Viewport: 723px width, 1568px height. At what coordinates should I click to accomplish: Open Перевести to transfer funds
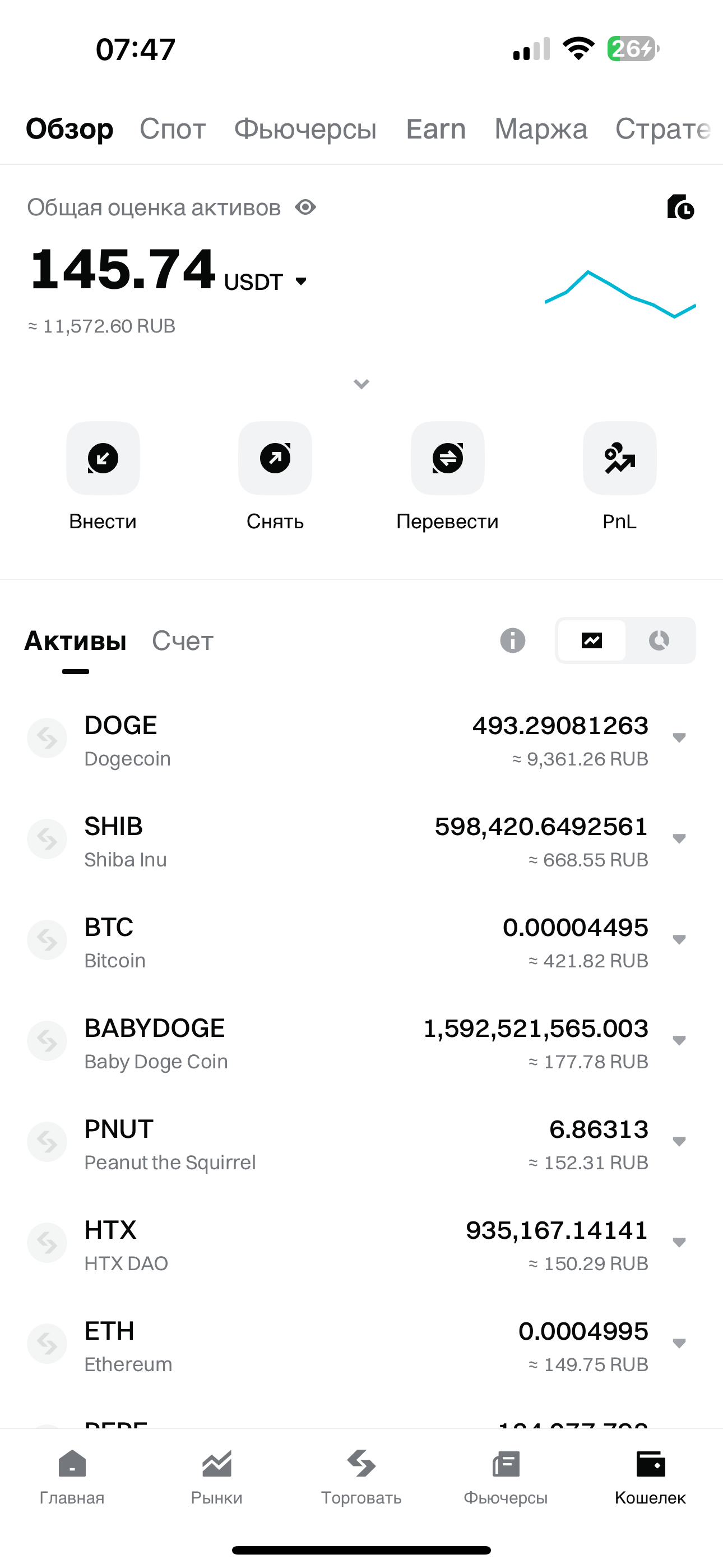(447, 477)
